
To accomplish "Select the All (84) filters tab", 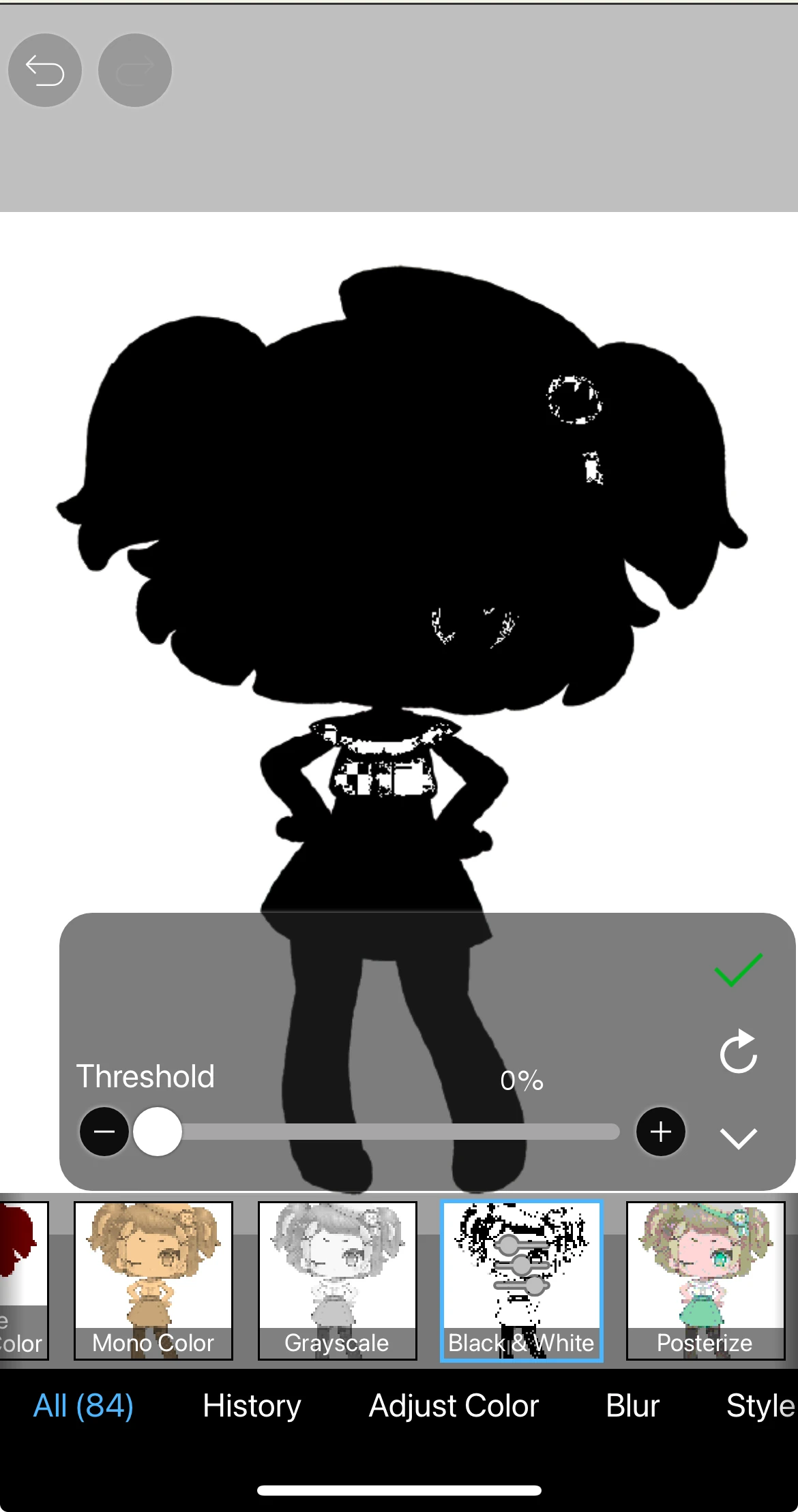I will [x=83, y=1406].
